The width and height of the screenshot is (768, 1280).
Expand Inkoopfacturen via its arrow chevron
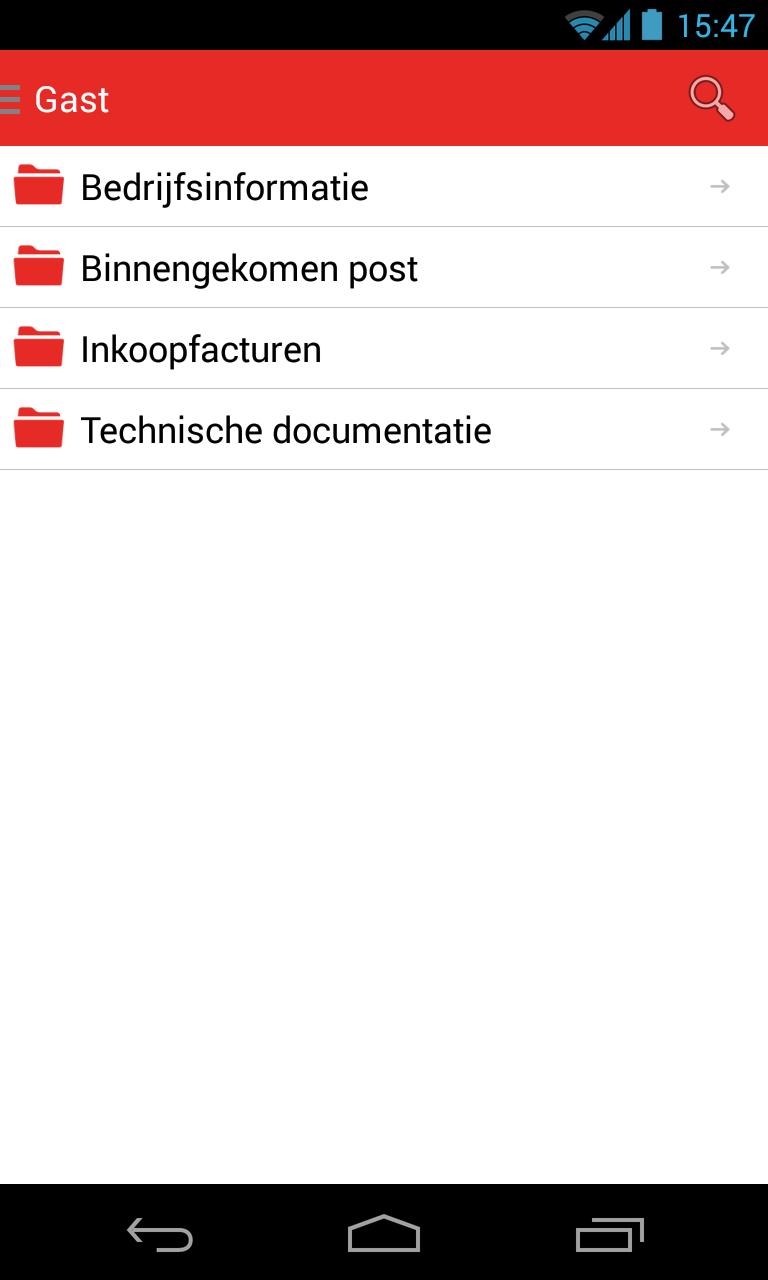(719, 348)
